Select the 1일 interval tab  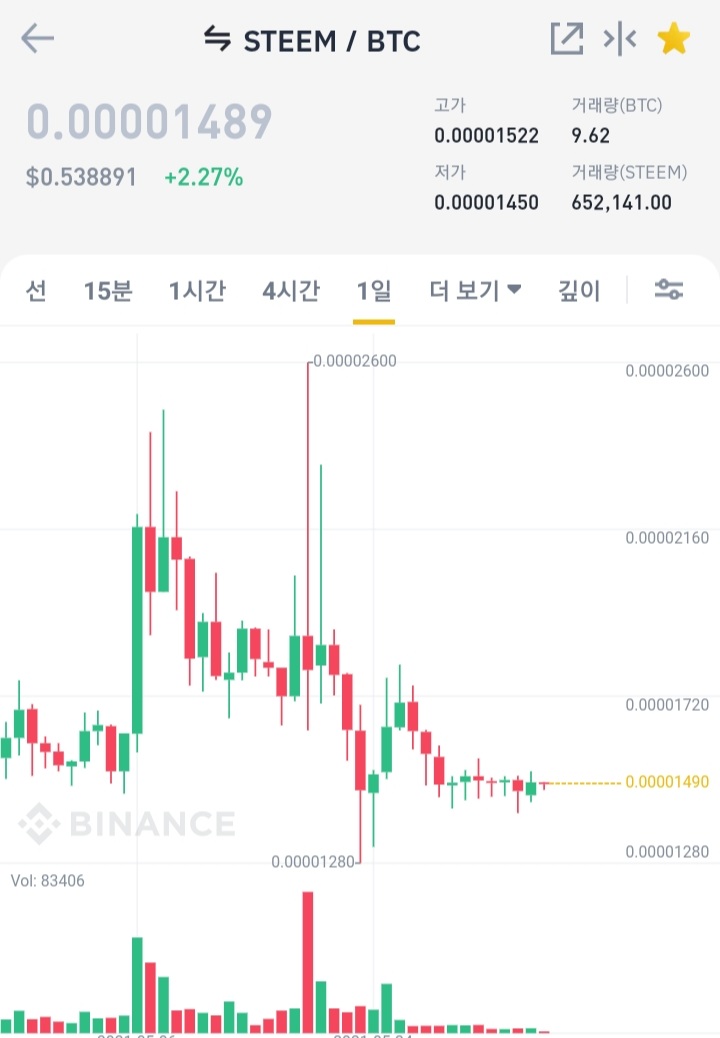374,291
